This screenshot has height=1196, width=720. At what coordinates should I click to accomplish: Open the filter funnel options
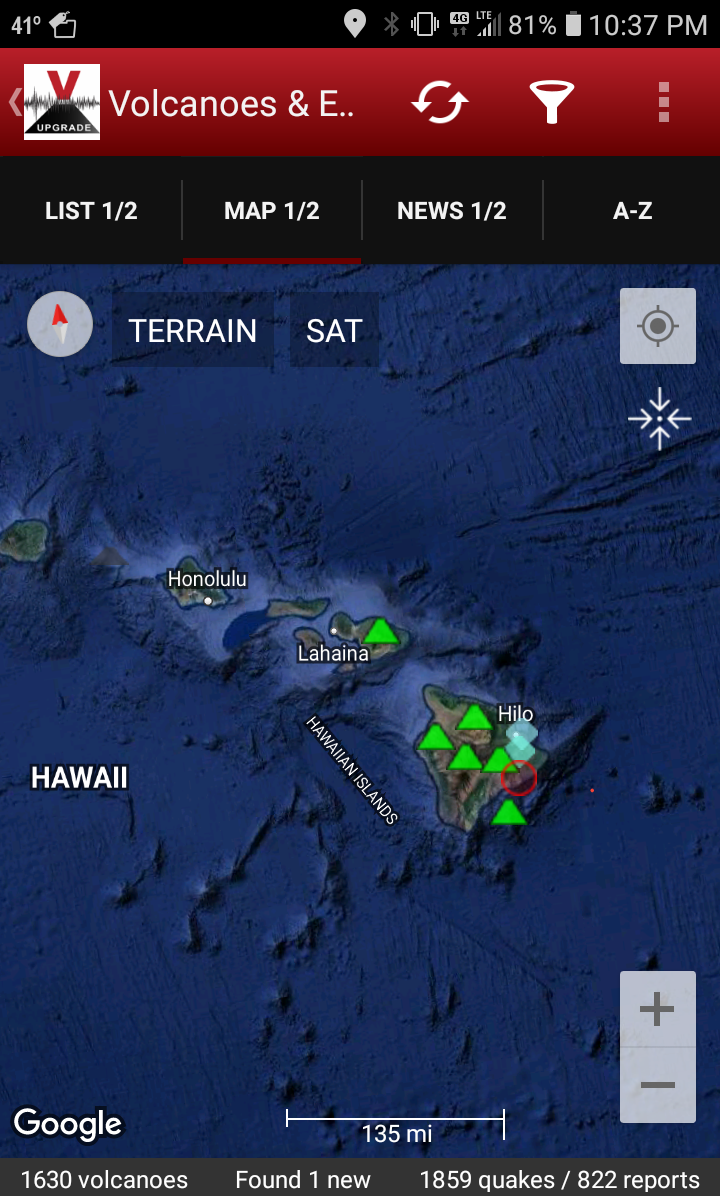pyautogui.click(x=551, y=103)
